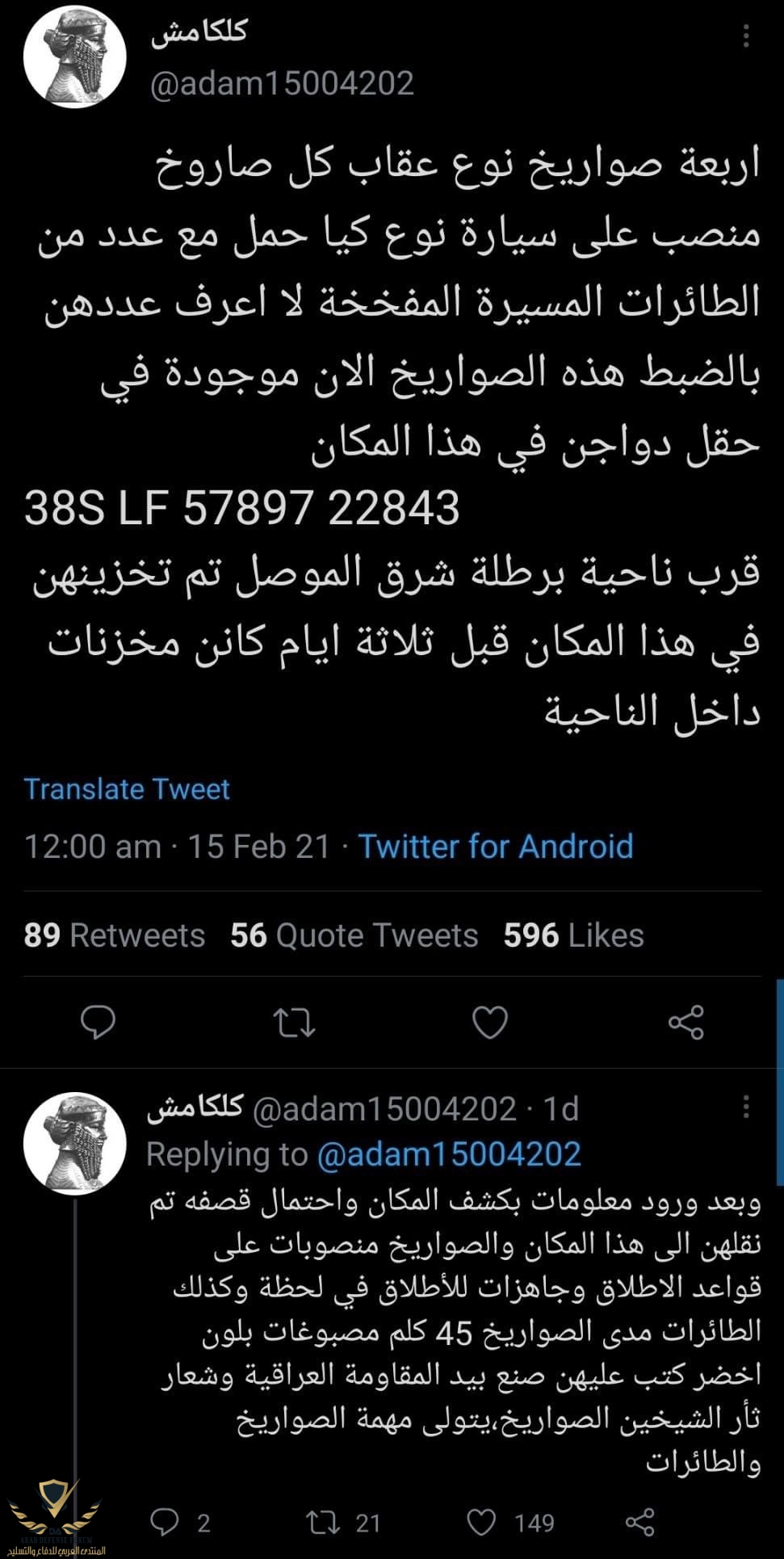Retweet the main tweet
Screen dimensions: 784x1559
[294, 1023]
